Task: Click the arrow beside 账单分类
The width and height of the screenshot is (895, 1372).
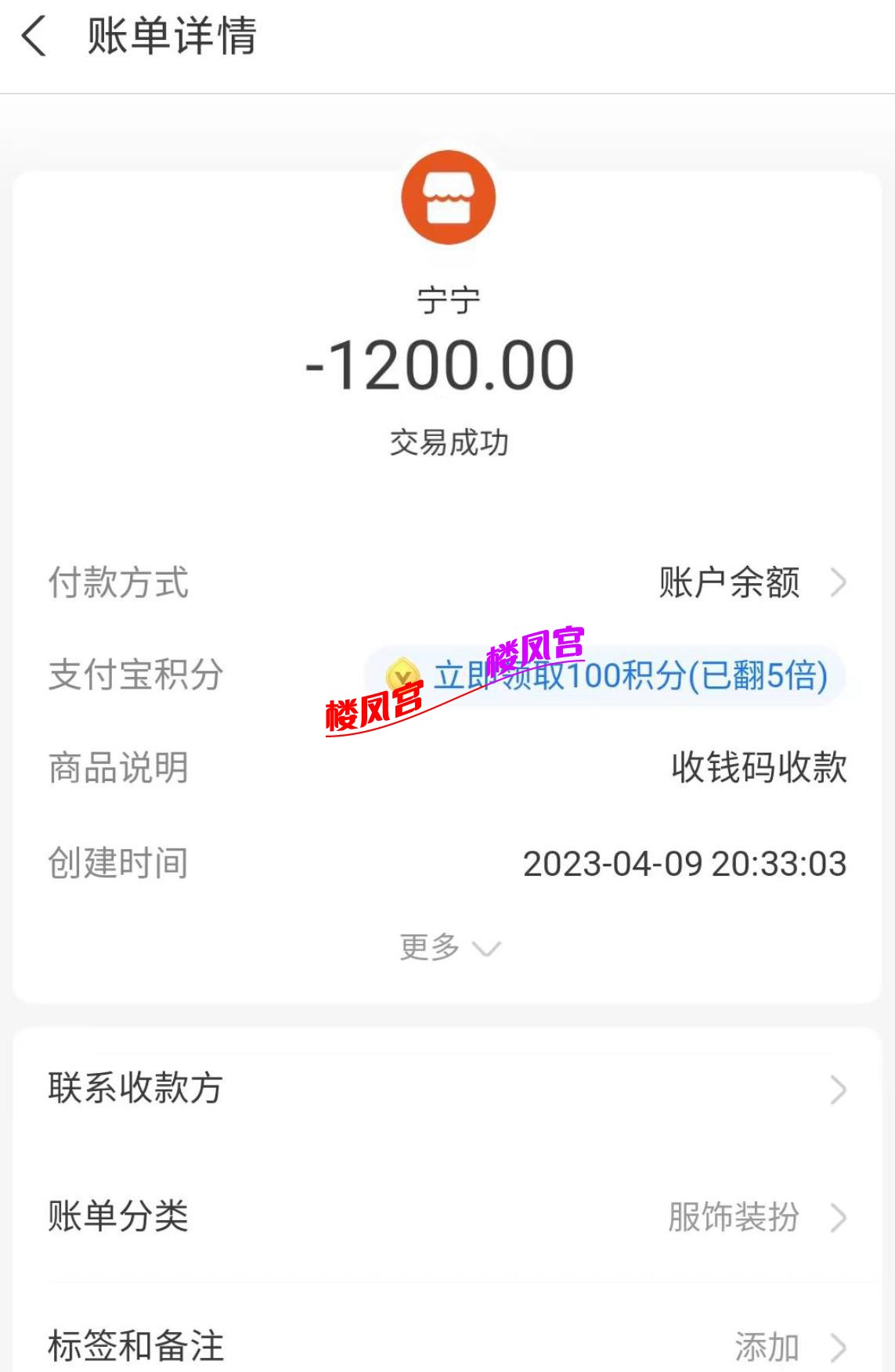Action: click(x=840, y=1219)
